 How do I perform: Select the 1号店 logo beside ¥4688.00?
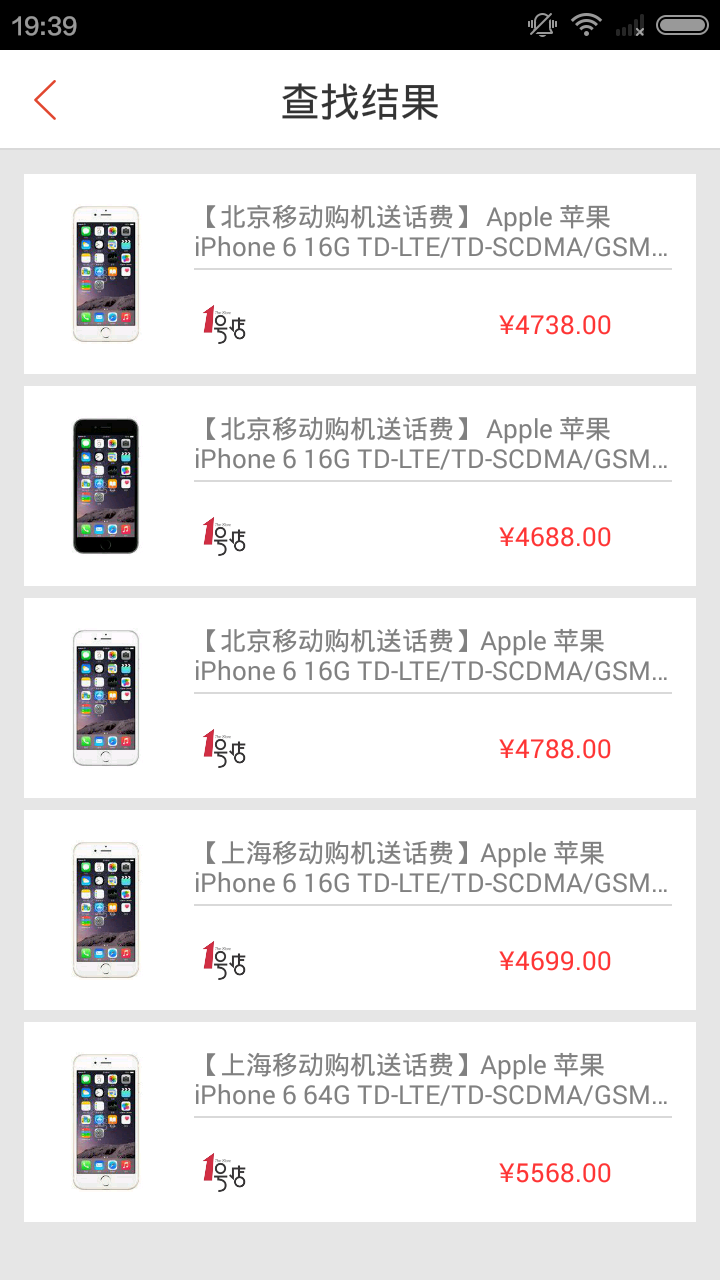(x=223, y=536)
